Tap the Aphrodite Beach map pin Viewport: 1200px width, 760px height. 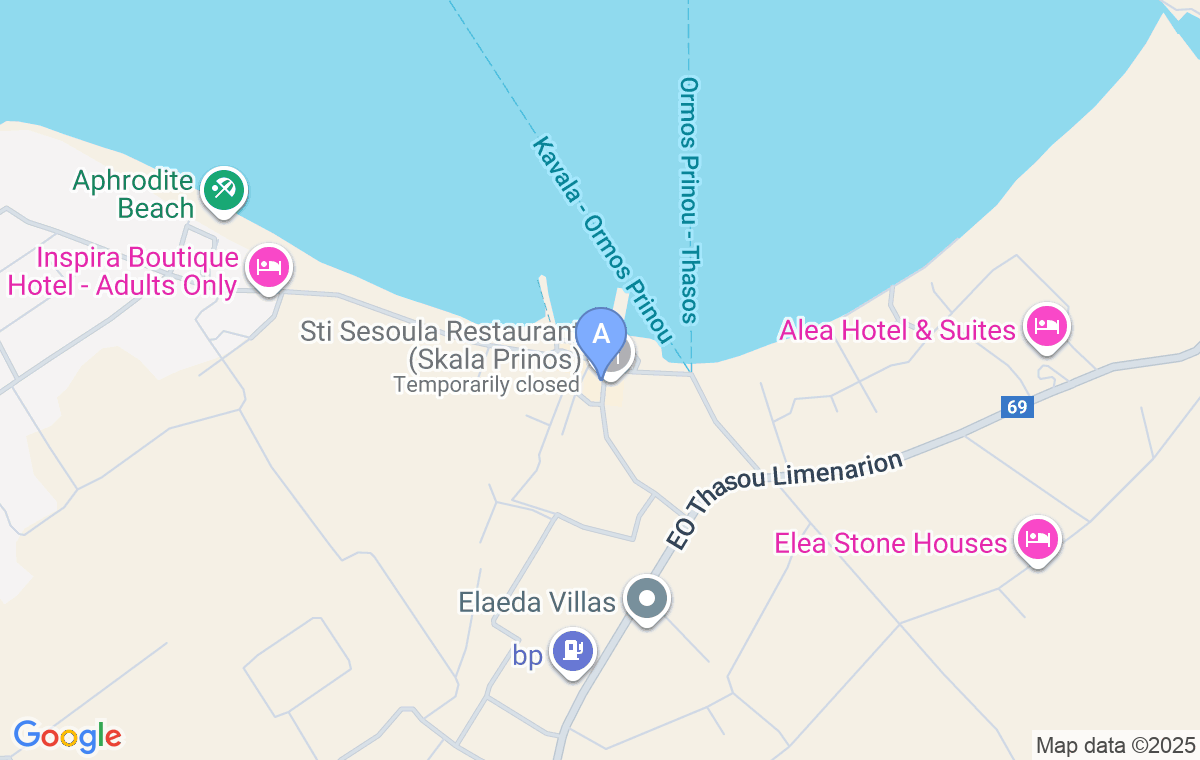(224, 190)
